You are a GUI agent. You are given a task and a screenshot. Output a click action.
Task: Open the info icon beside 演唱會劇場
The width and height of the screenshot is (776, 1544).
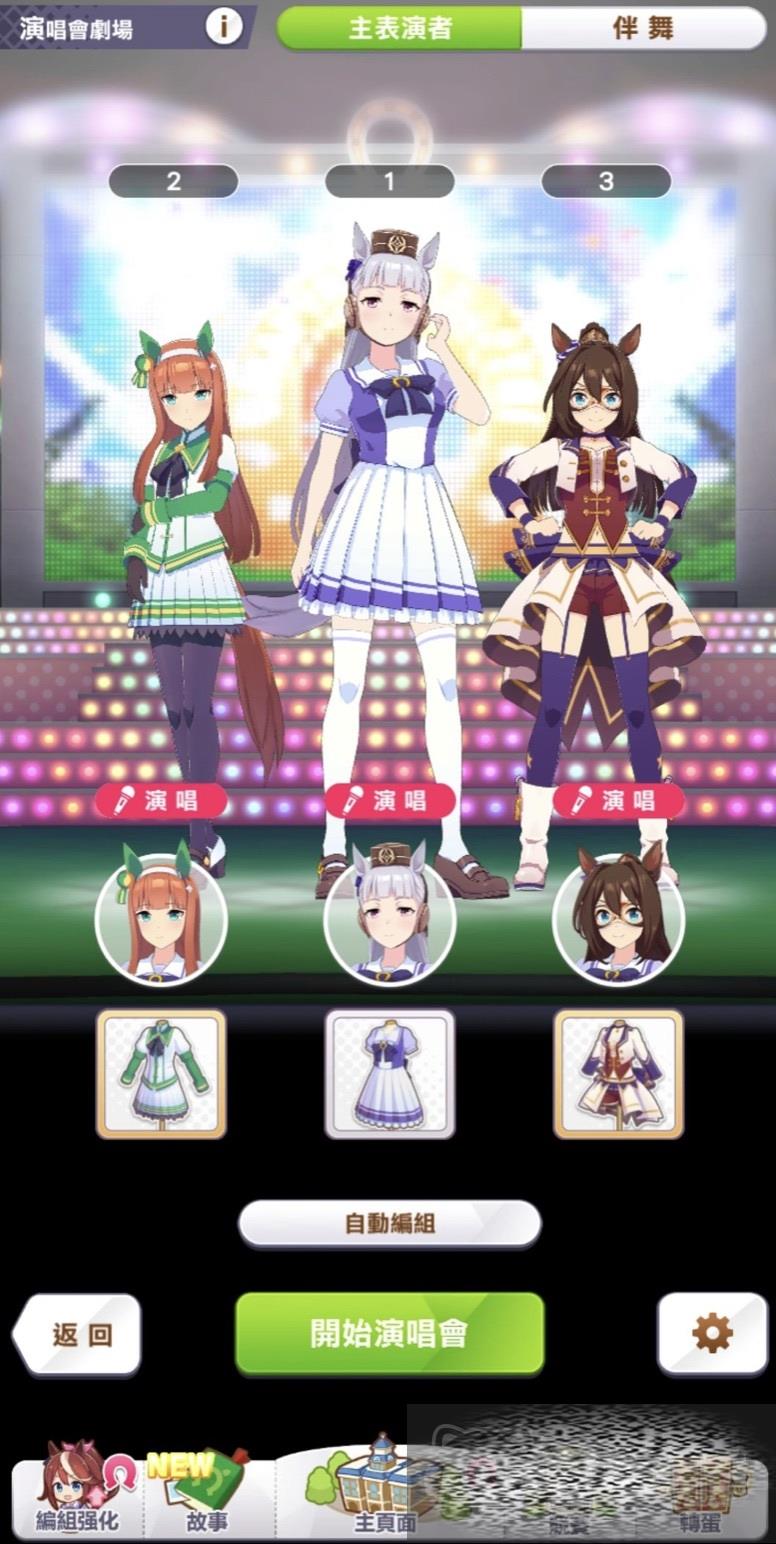click(x=224, y=27)
